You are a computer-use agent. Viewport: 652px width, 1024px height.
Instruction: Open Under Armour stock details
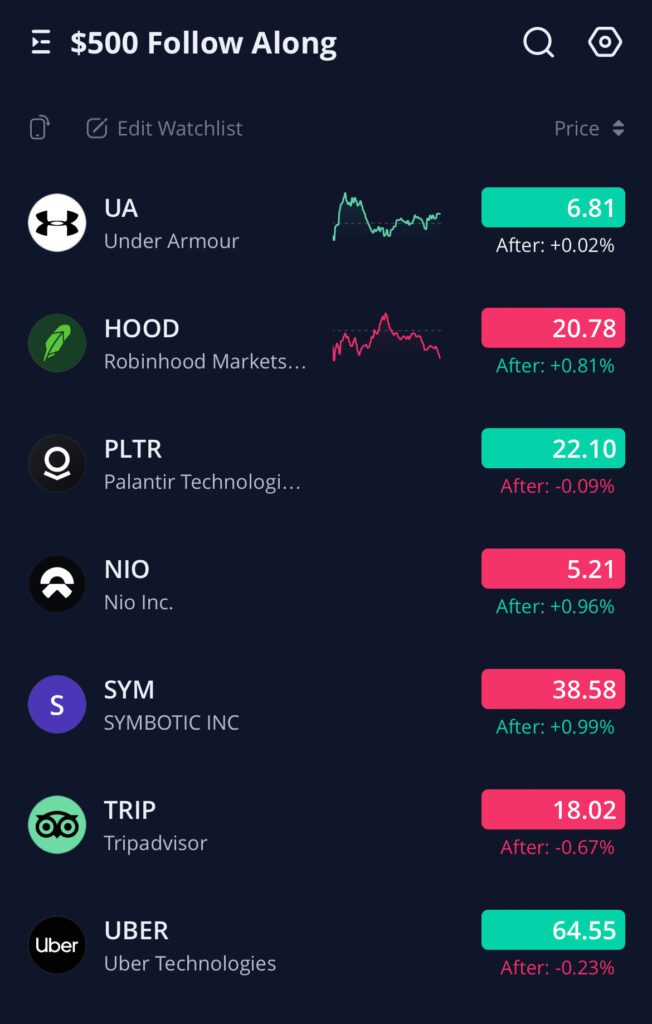(x=171, y=223)
